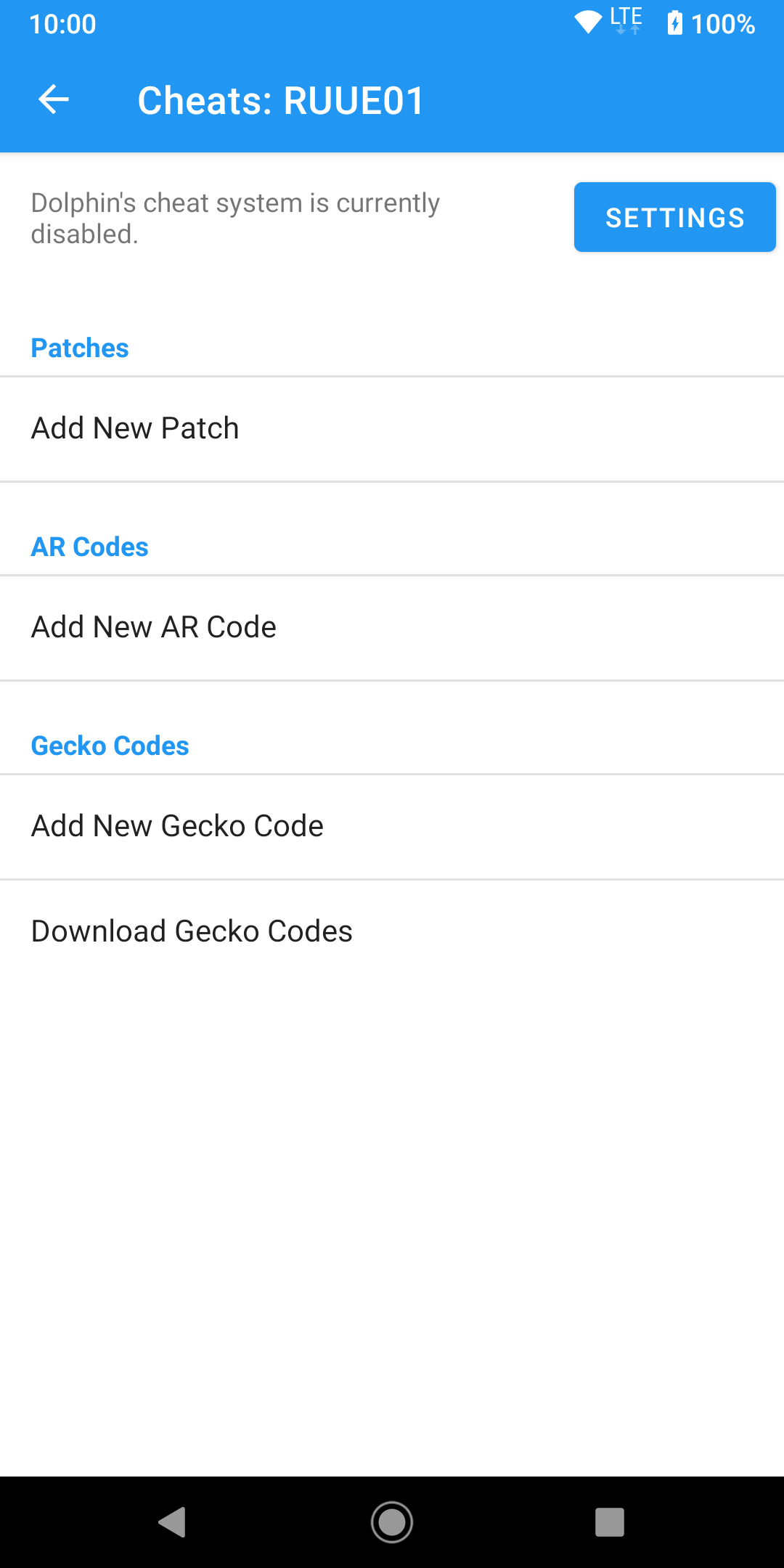This screenshot has width=784, height=1568.
Task: Tap the system home button
Action: point(392,1522)
